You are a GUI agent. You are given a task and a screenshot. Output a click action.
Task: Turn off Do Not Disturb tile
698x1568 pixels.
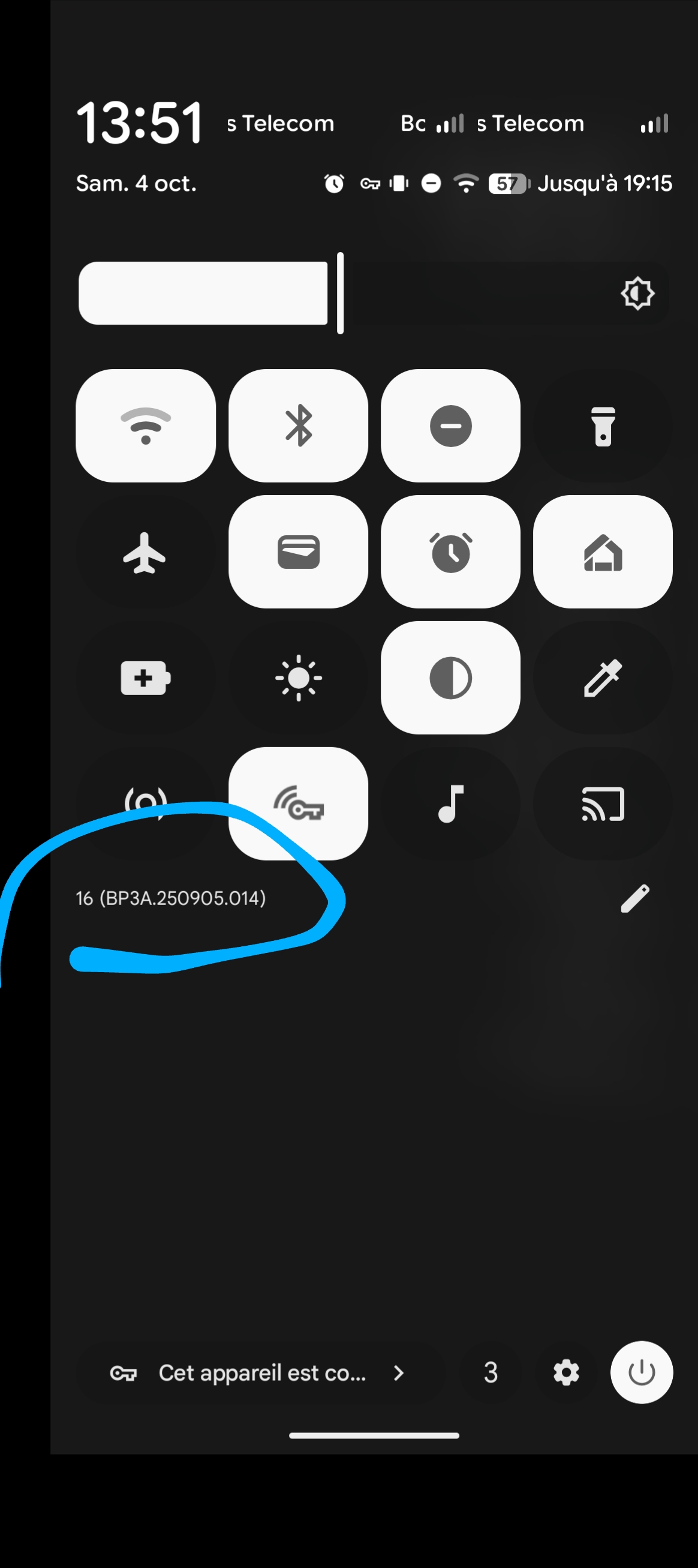450,425
